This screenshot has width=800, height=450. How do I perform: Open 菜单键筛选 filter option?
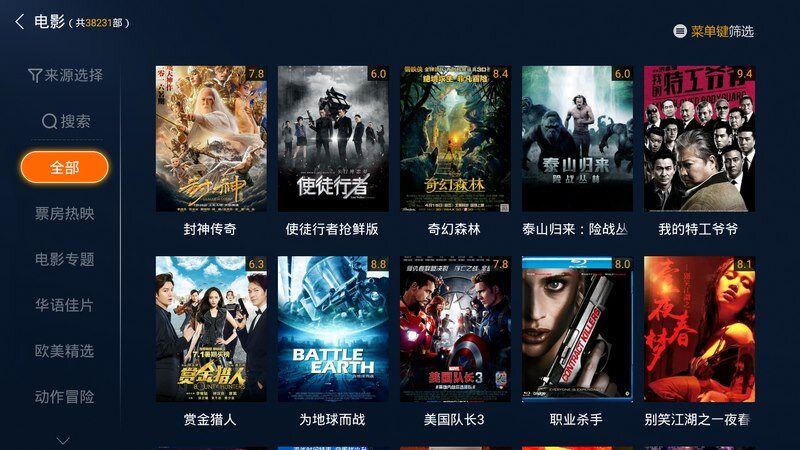[x=713, y=31]
